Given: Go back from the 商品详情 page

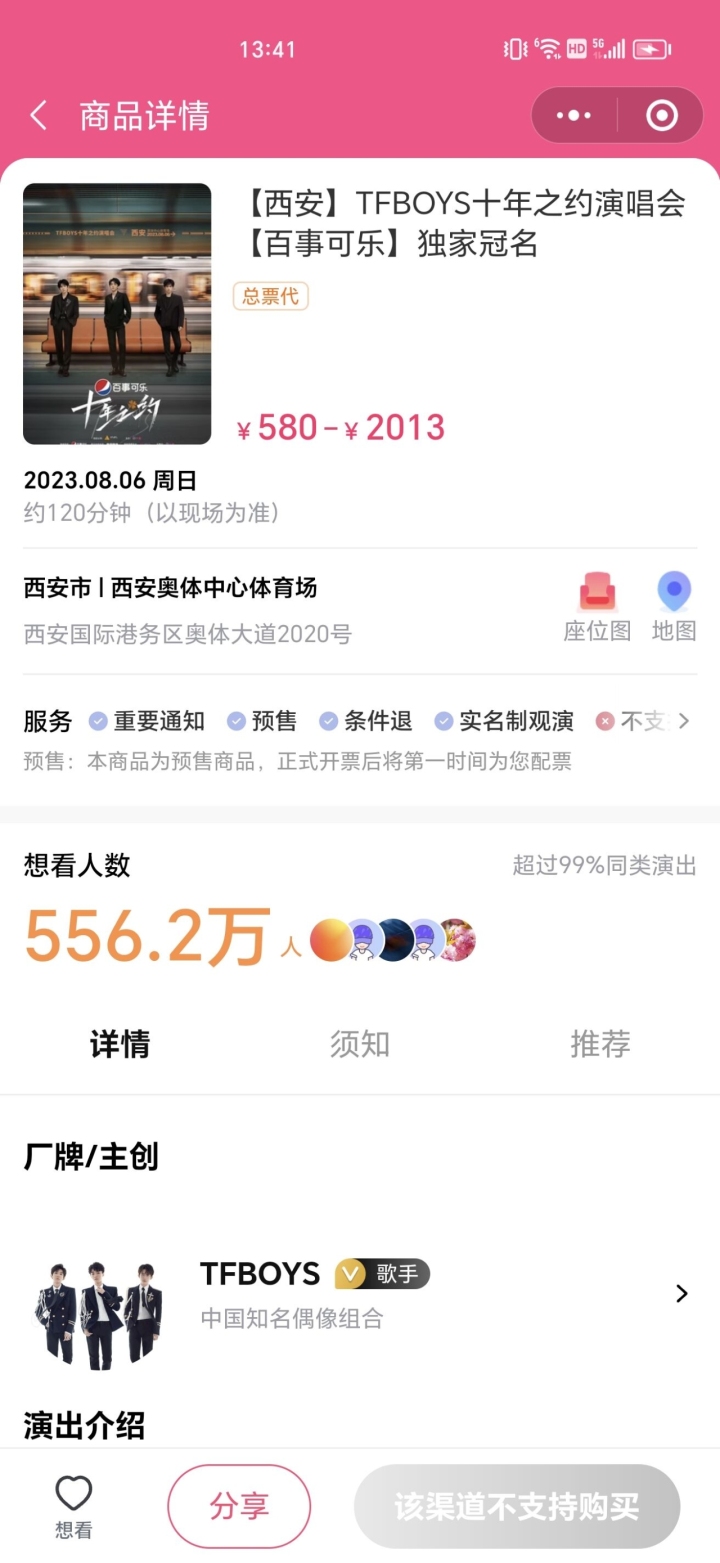Looking at the screenshot, I should pos(38,116).
